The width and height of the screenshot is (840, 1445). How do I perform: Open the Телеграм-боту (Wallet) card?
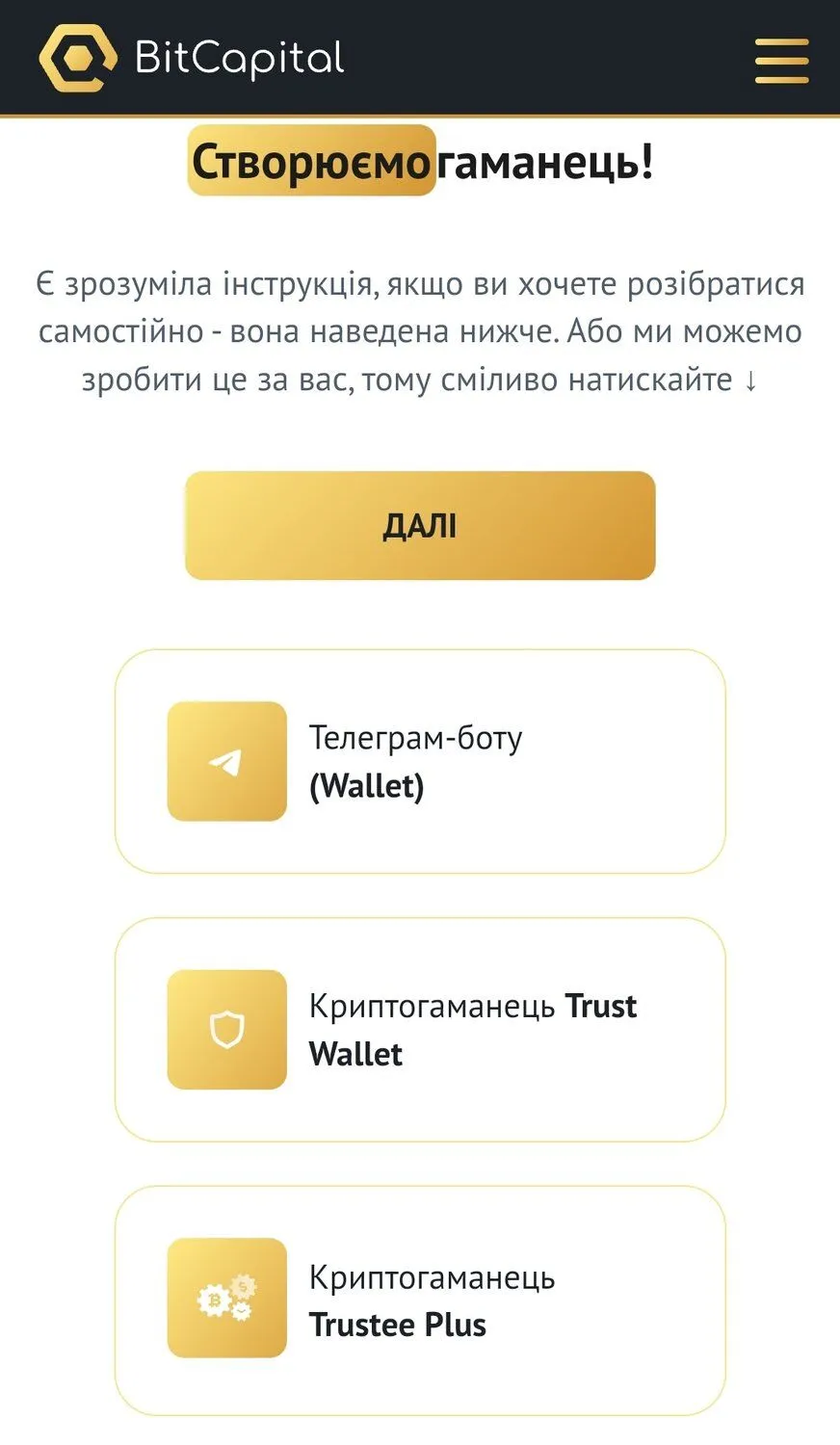pos(420,761)
